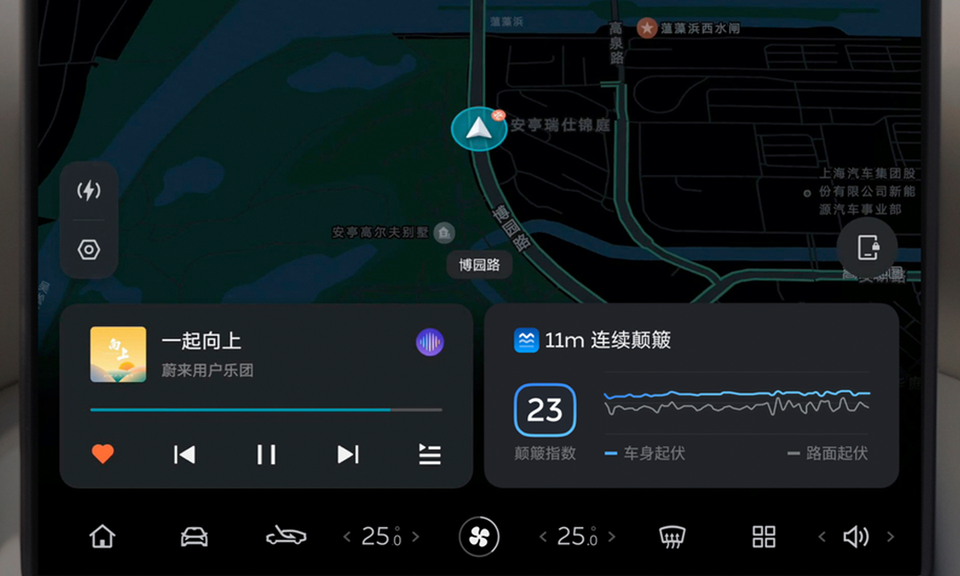The width and height of the screenshot is (960, 576).
Task: Open the charging lightning icon on the map
Action: [89, 190]
